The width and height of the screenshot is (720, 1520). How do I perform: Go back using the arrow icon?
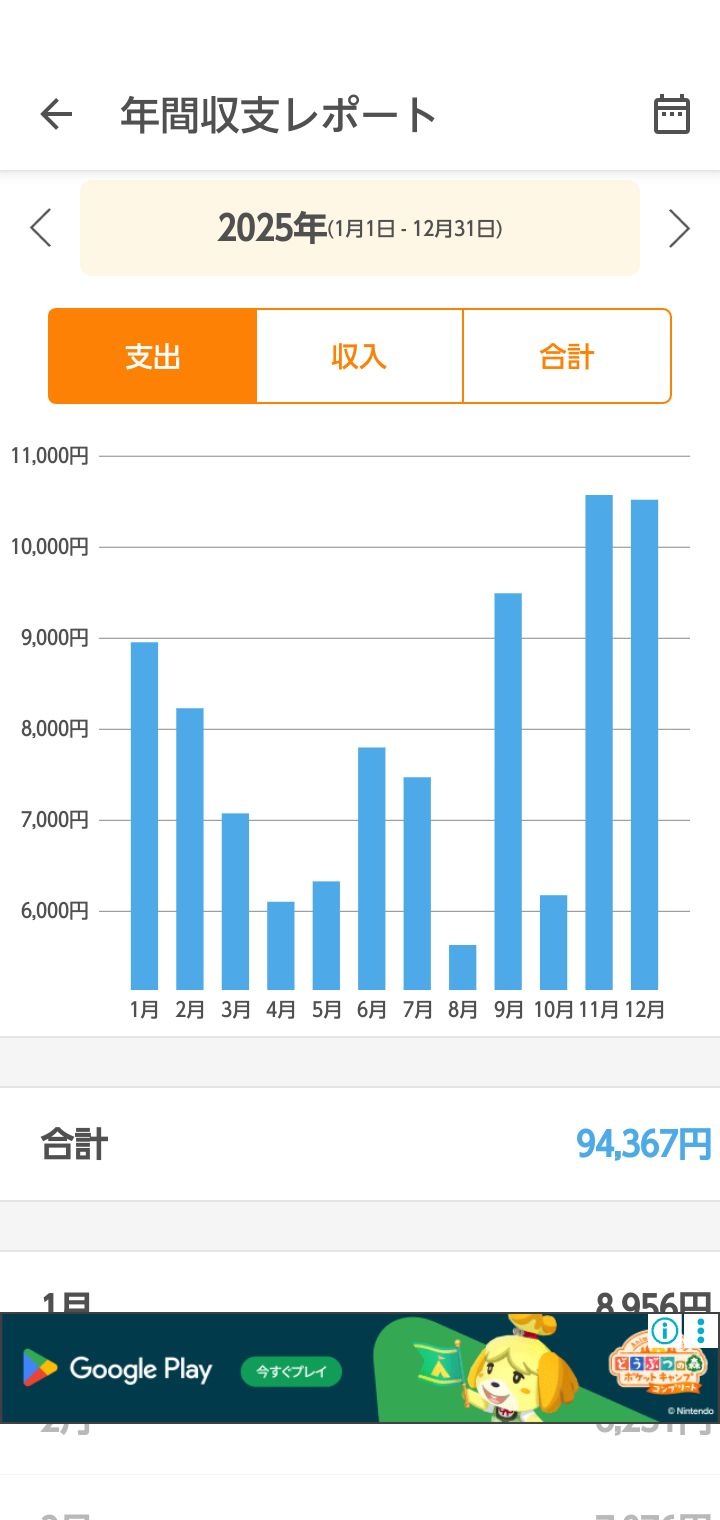pos(56,115)
